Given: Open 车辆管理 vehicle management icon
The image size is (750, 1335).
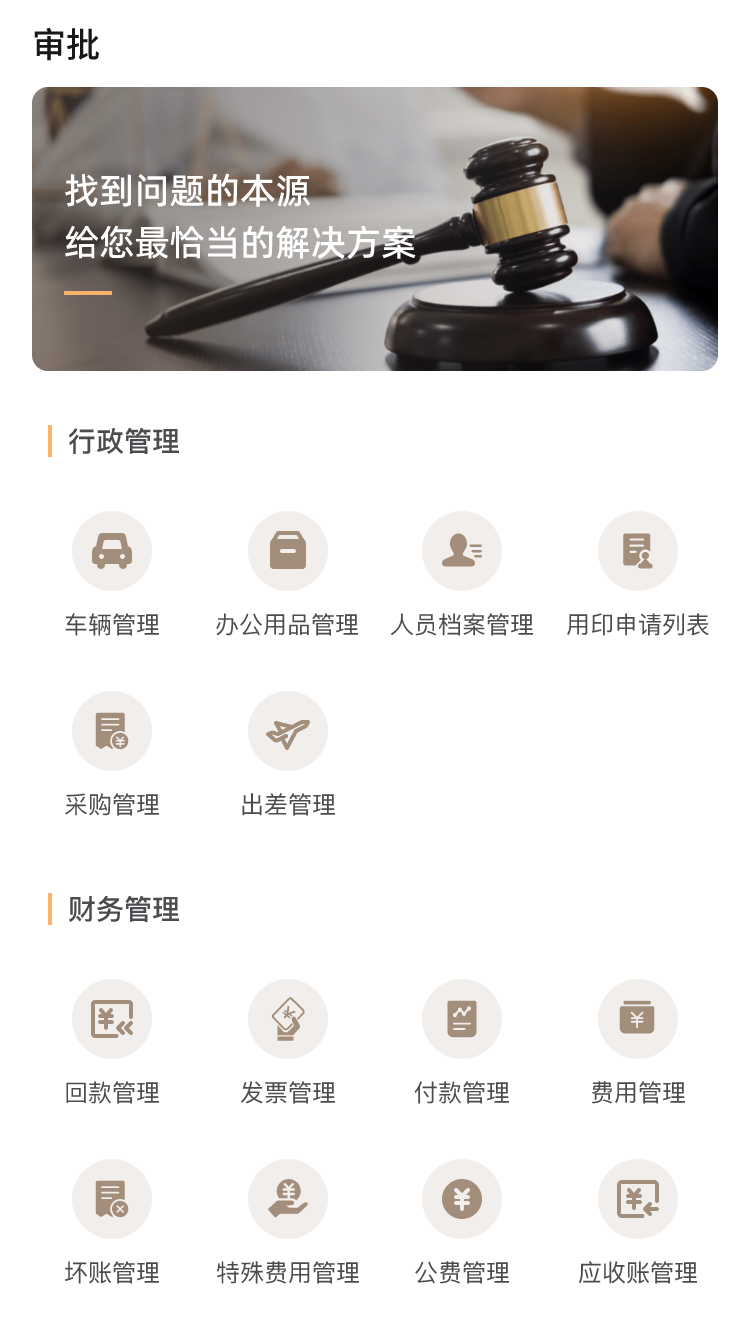Looking at the screenshot, I should (x=112, y=551).
